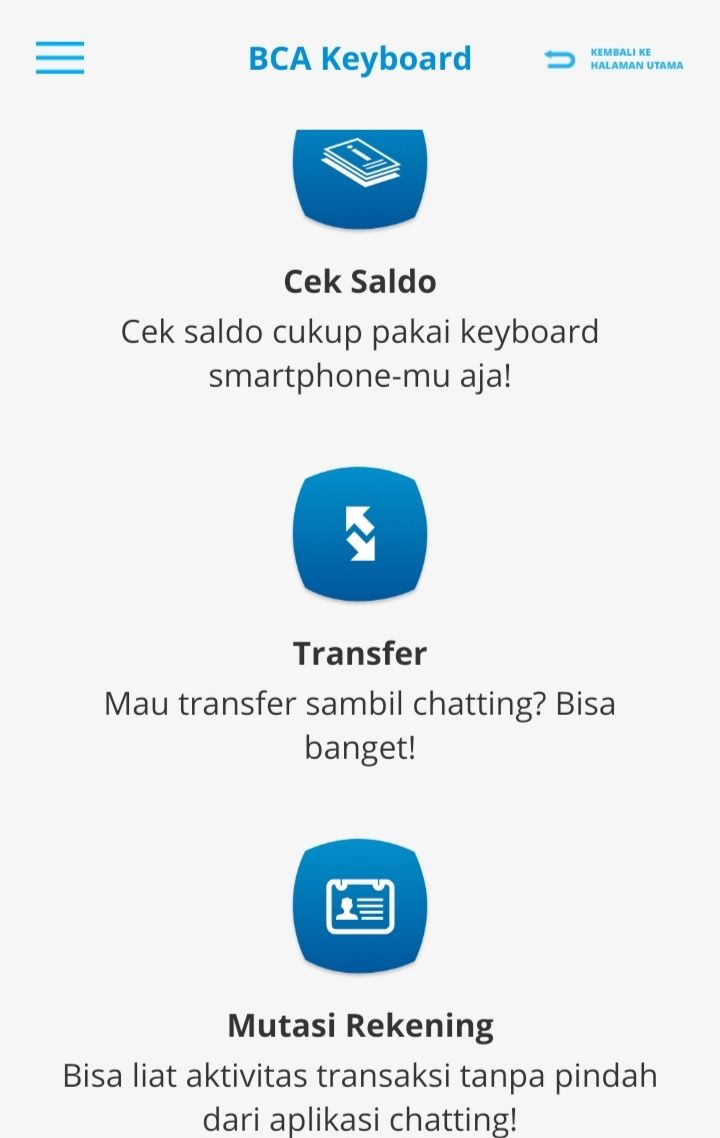Tap the Mutasi Rekening card icon
720x1138 pixels.
tap(360, 905)
